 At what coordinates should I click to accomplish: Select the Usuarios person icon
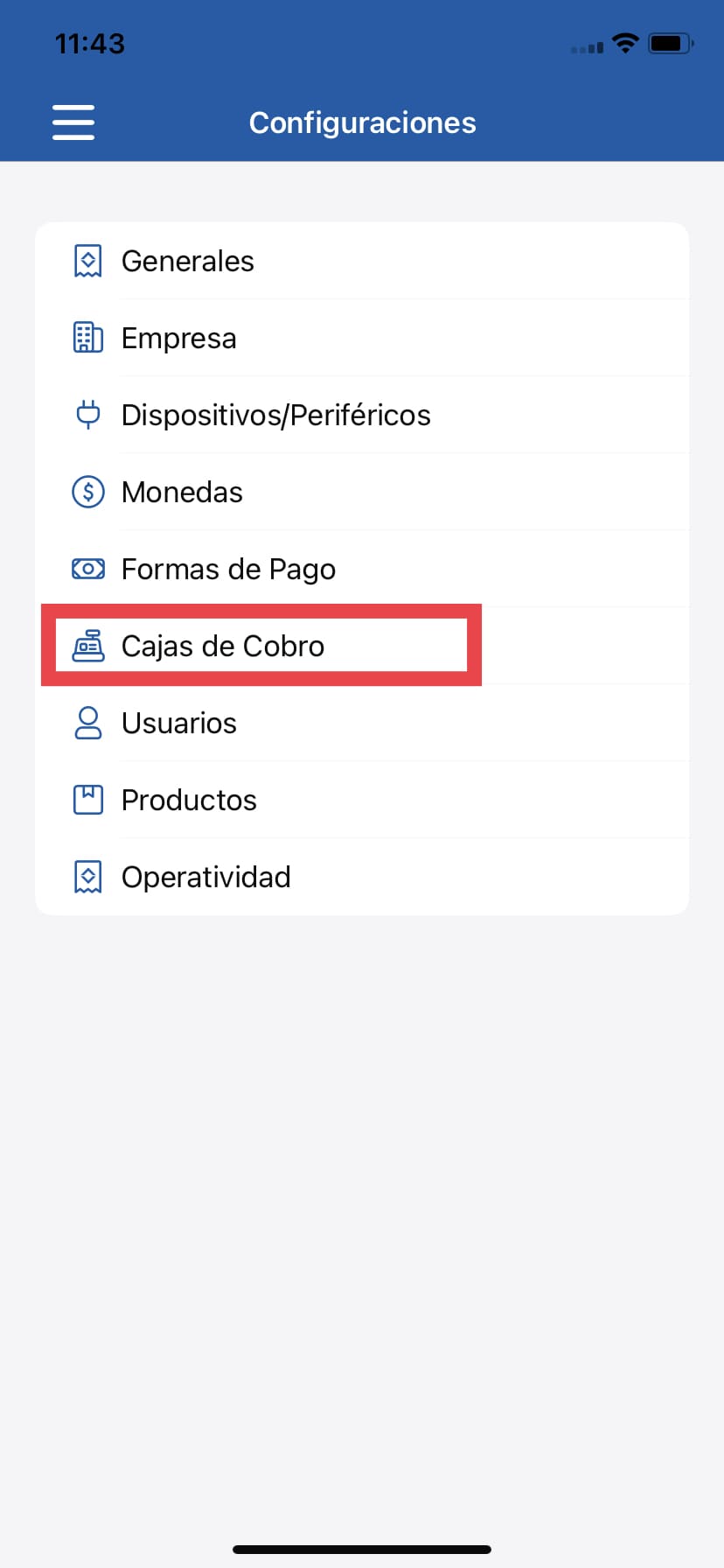click(87, 723)
